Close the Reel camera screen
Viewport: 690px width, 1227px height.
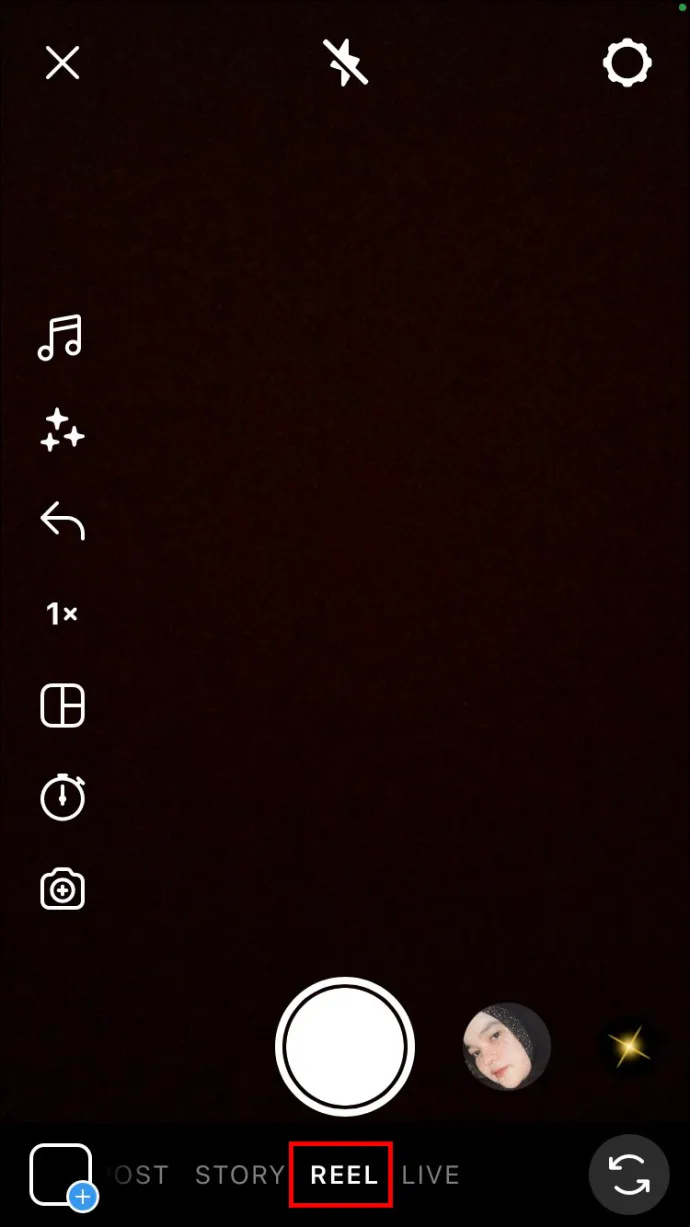point(62,64)
